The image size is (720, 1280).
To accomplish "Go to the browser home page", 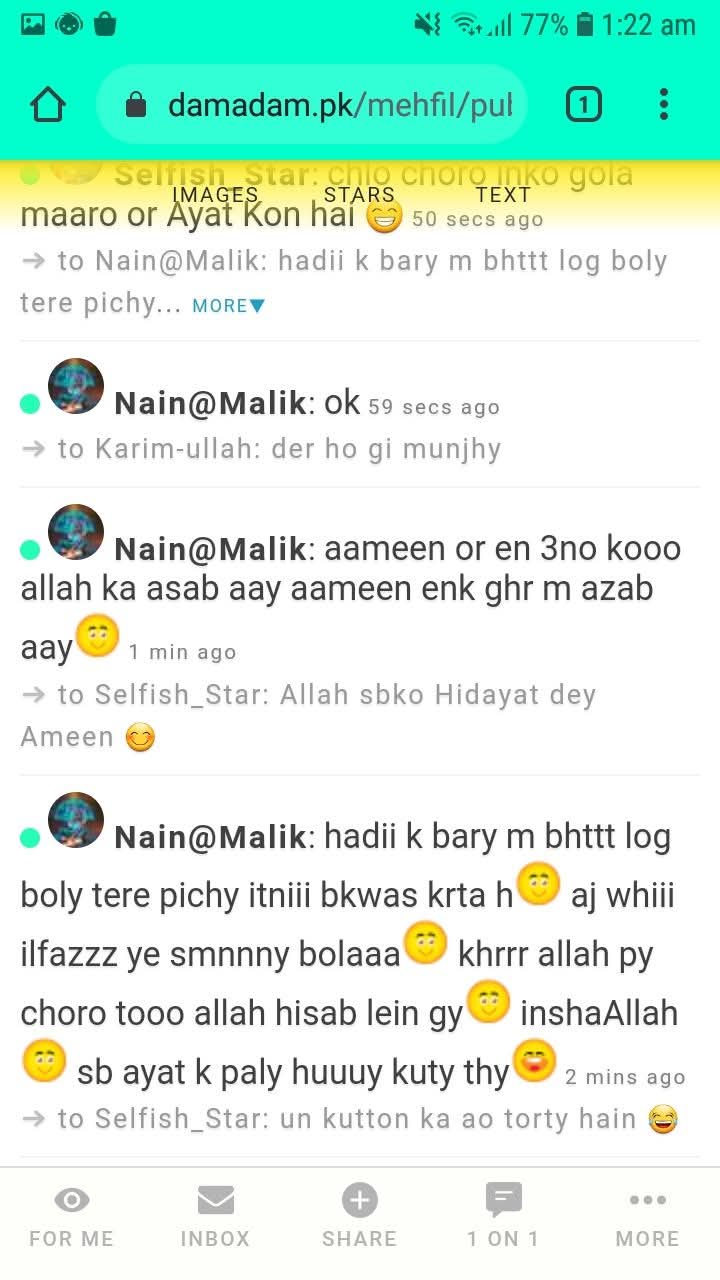I will coord(48,104).
